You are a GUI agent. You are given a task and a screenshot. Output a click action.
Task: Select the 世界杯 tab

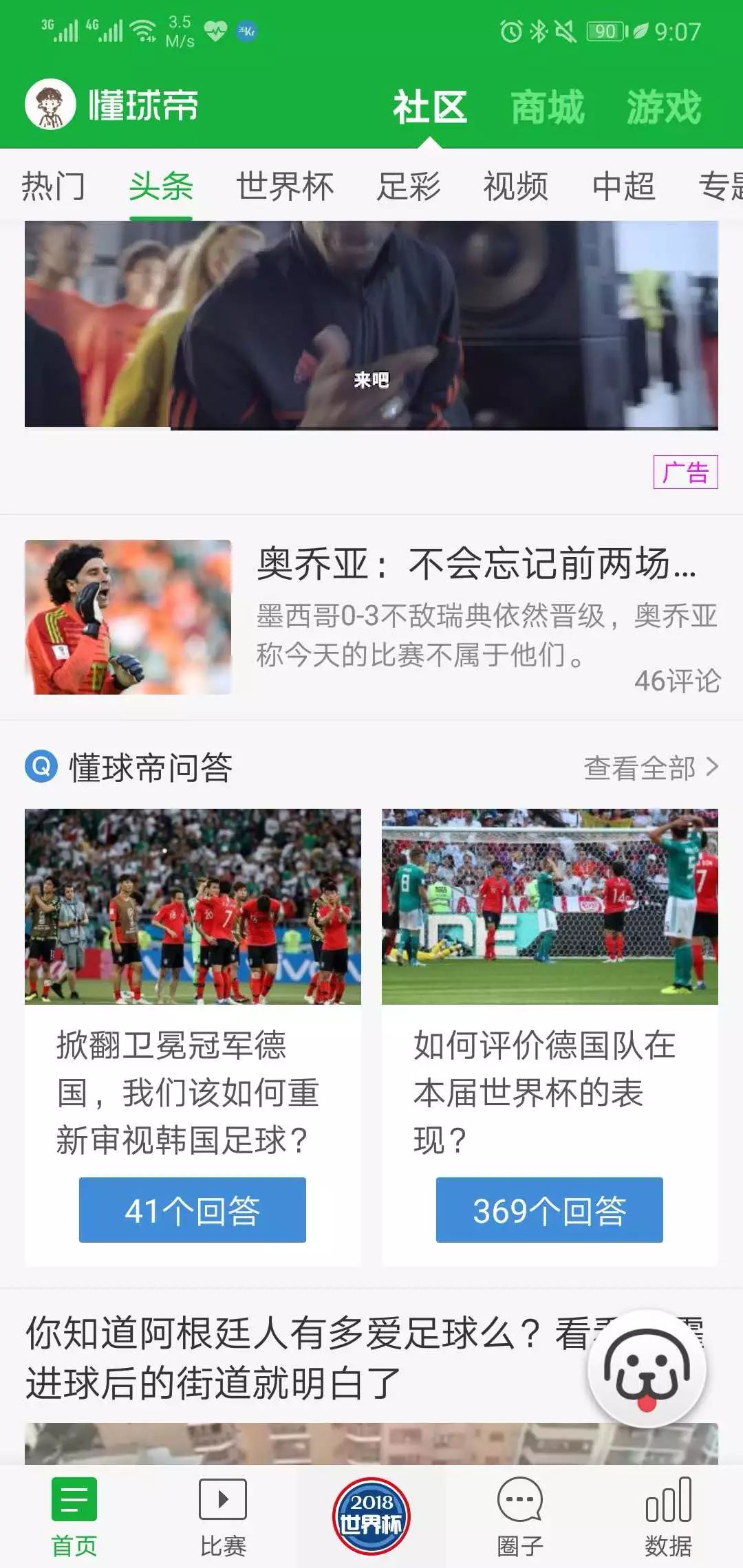(x=285, y=186)
